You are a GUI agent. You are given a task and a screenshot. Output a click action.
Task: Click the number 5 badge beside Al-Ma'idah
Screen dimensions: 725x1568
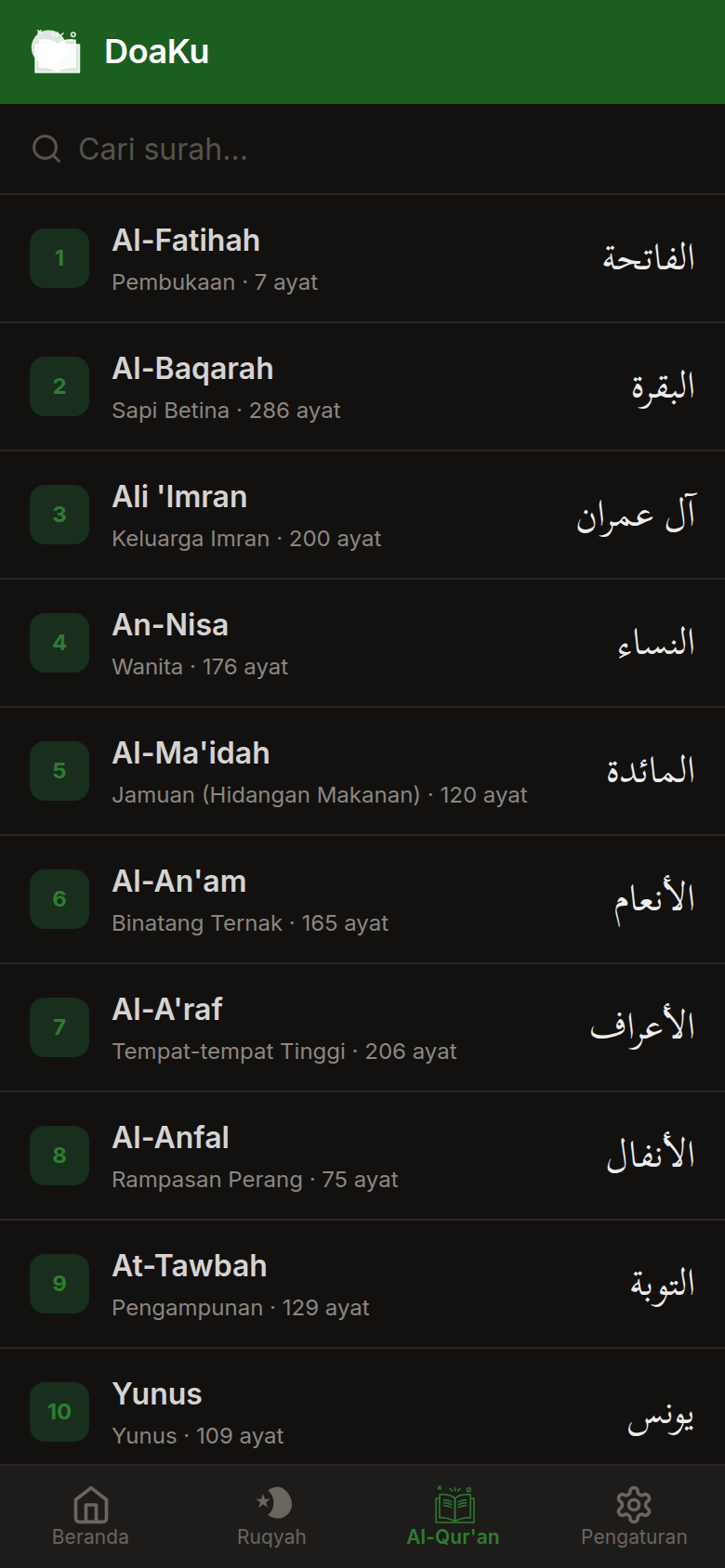point(59,770)
